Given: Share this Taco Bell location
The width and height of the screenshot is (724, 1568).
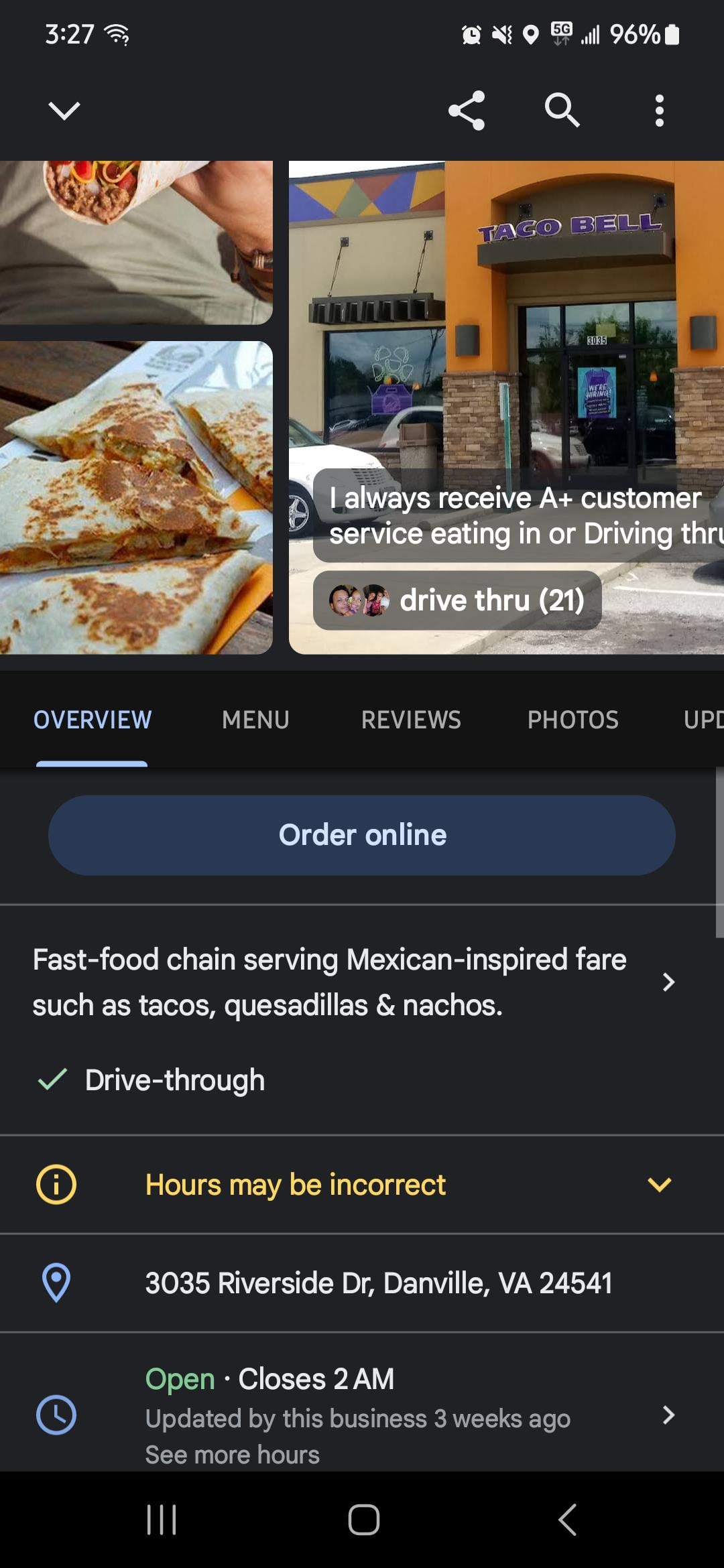Looking at the screenshot, I should coord(467,111).
